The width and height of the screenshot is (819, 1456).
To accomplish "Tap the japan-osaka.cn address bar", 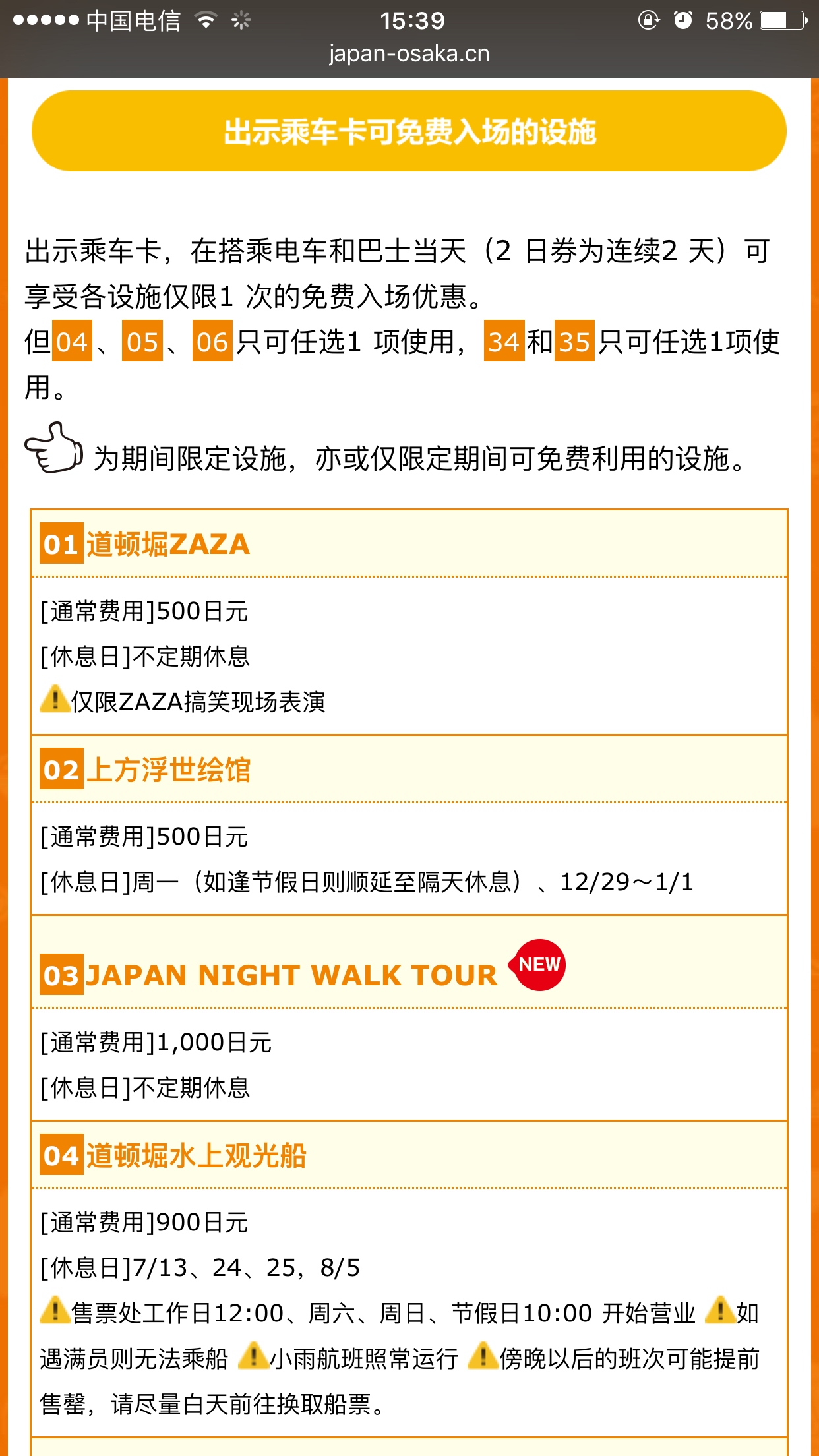I will pyautogui.click(x=409, y=53).
